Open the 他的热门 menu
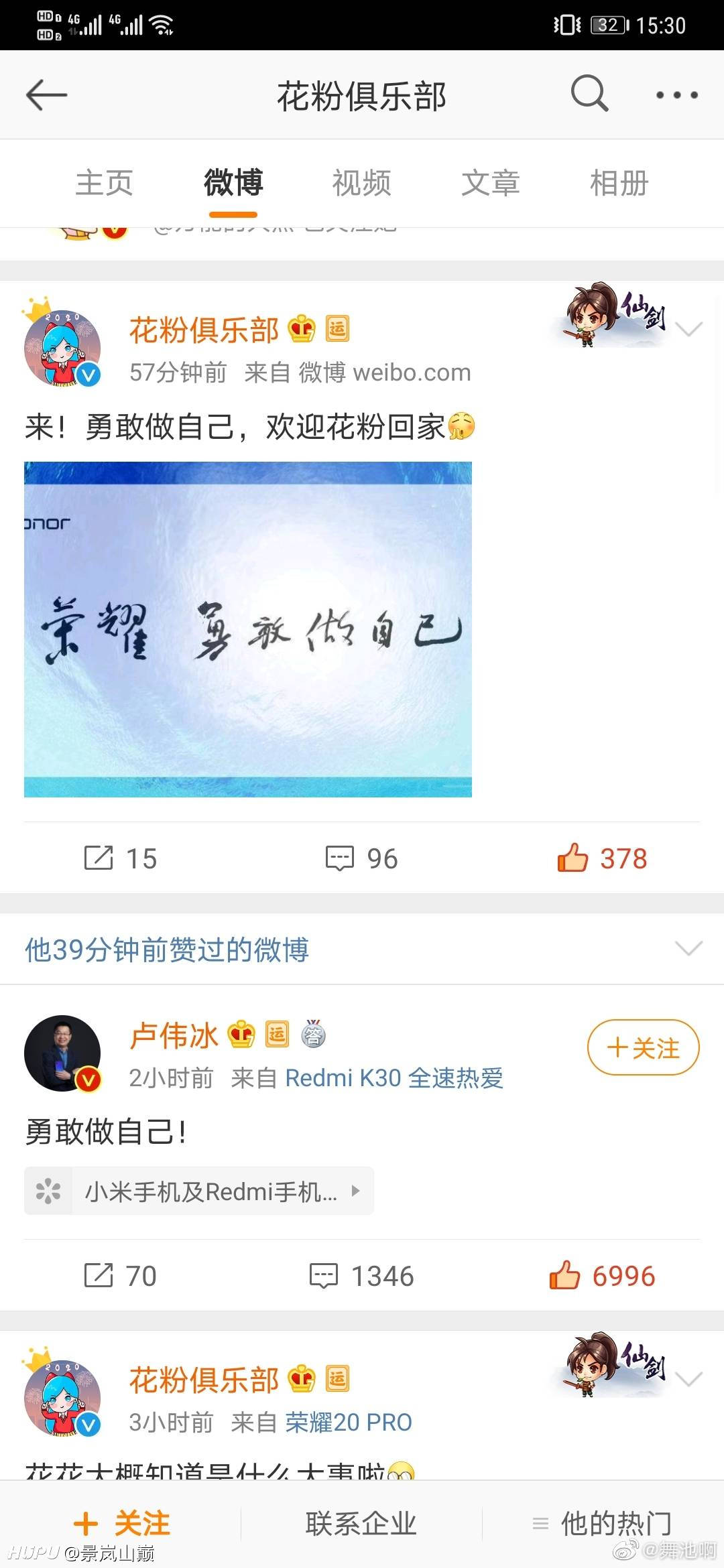Screen dimensions: 724x1568 coord(602,1523)
